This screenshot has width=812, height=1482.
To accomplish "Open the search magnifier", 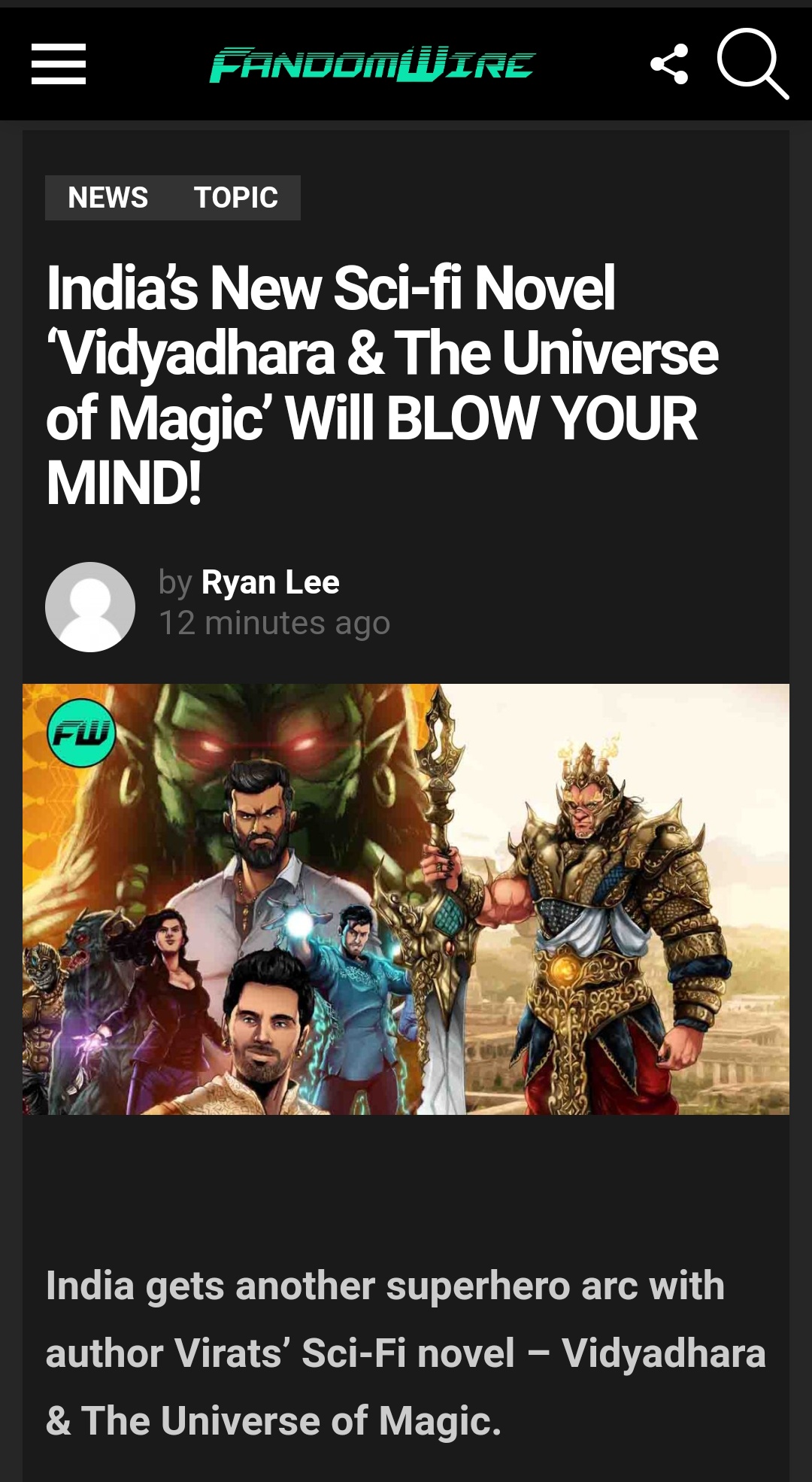I will [x=753, y=64].
